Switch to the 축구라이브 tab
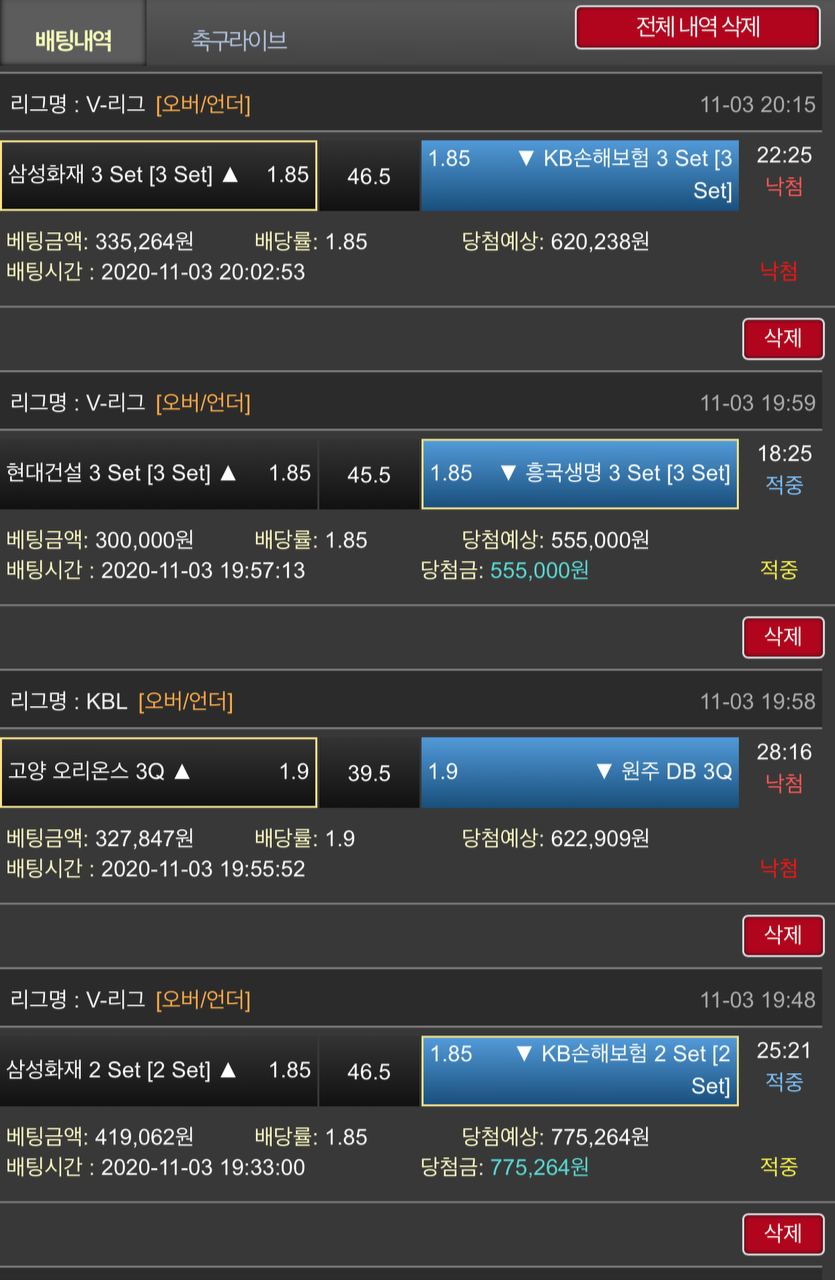This screenshot has height=1280, width=835. coord(239,39)
